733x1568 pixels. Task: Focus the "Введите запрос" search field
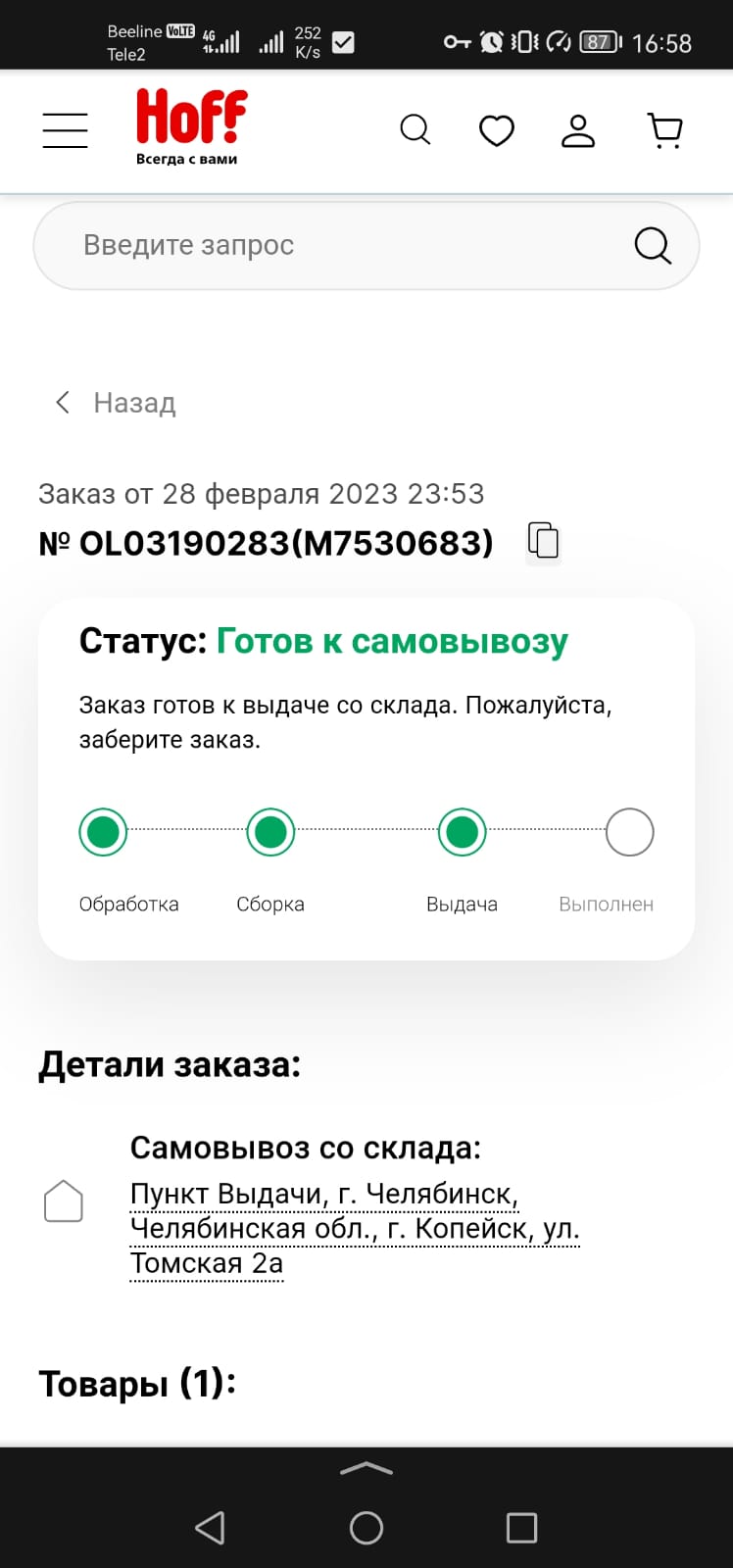[333, 245]
